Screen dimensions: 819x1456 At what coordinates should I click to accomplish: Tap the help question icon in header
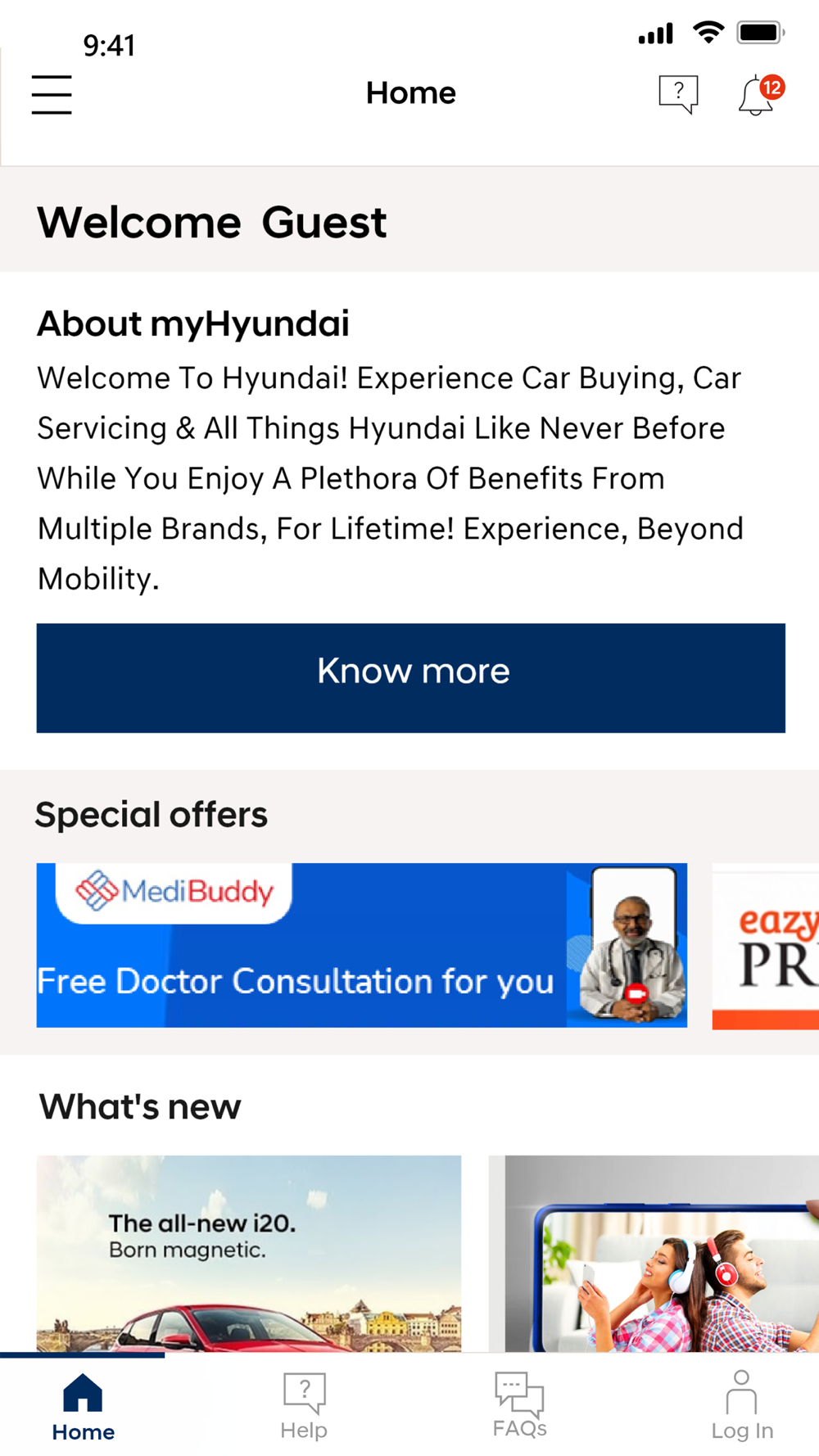[x=678, y=94]
